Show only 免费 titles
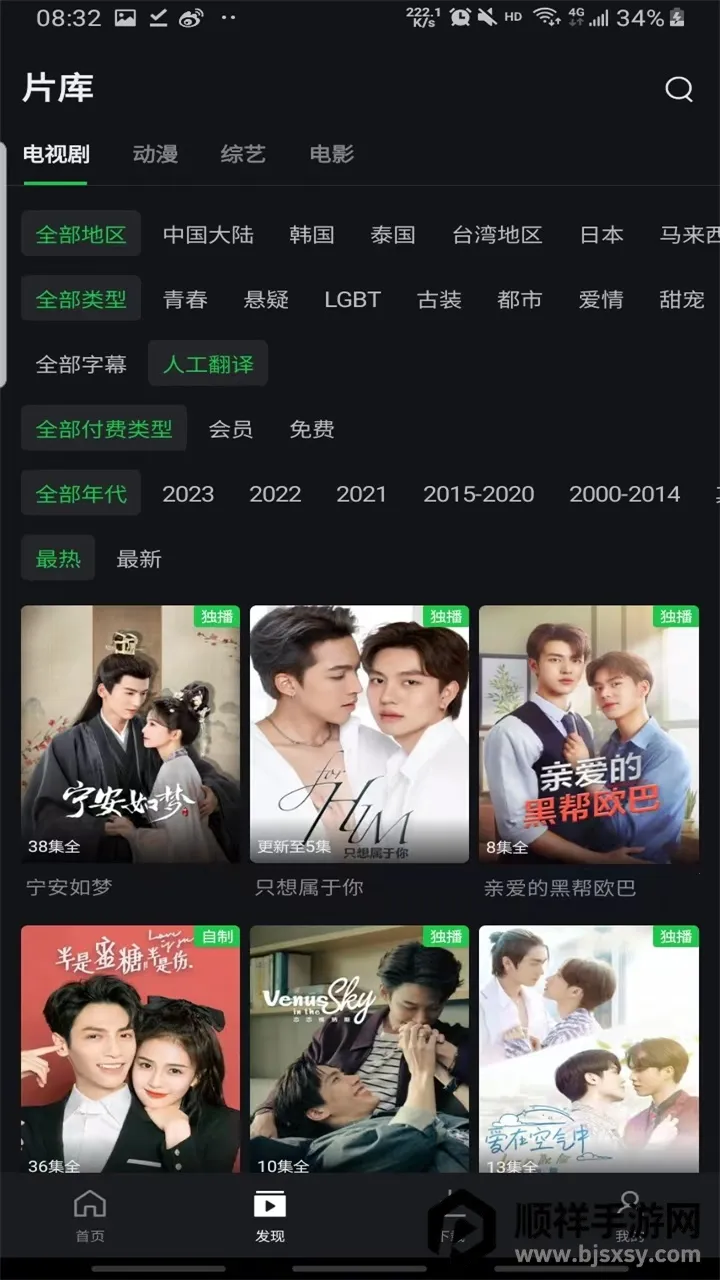This screenshot has height=1280, width=720. pos(311,429)
